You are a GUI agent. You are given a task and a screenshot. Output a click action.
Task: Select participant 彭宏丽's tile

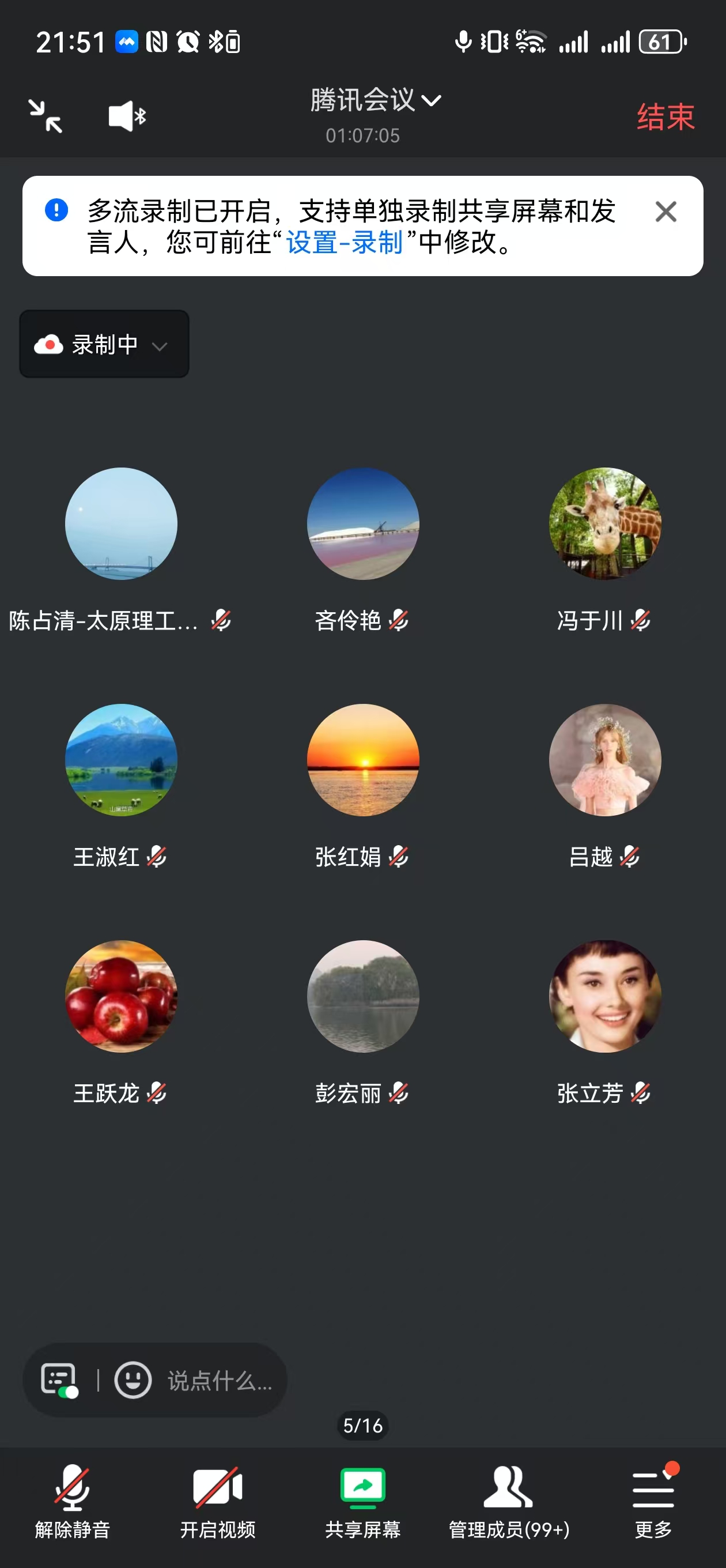pyautogui.click(x=364, y=997)
